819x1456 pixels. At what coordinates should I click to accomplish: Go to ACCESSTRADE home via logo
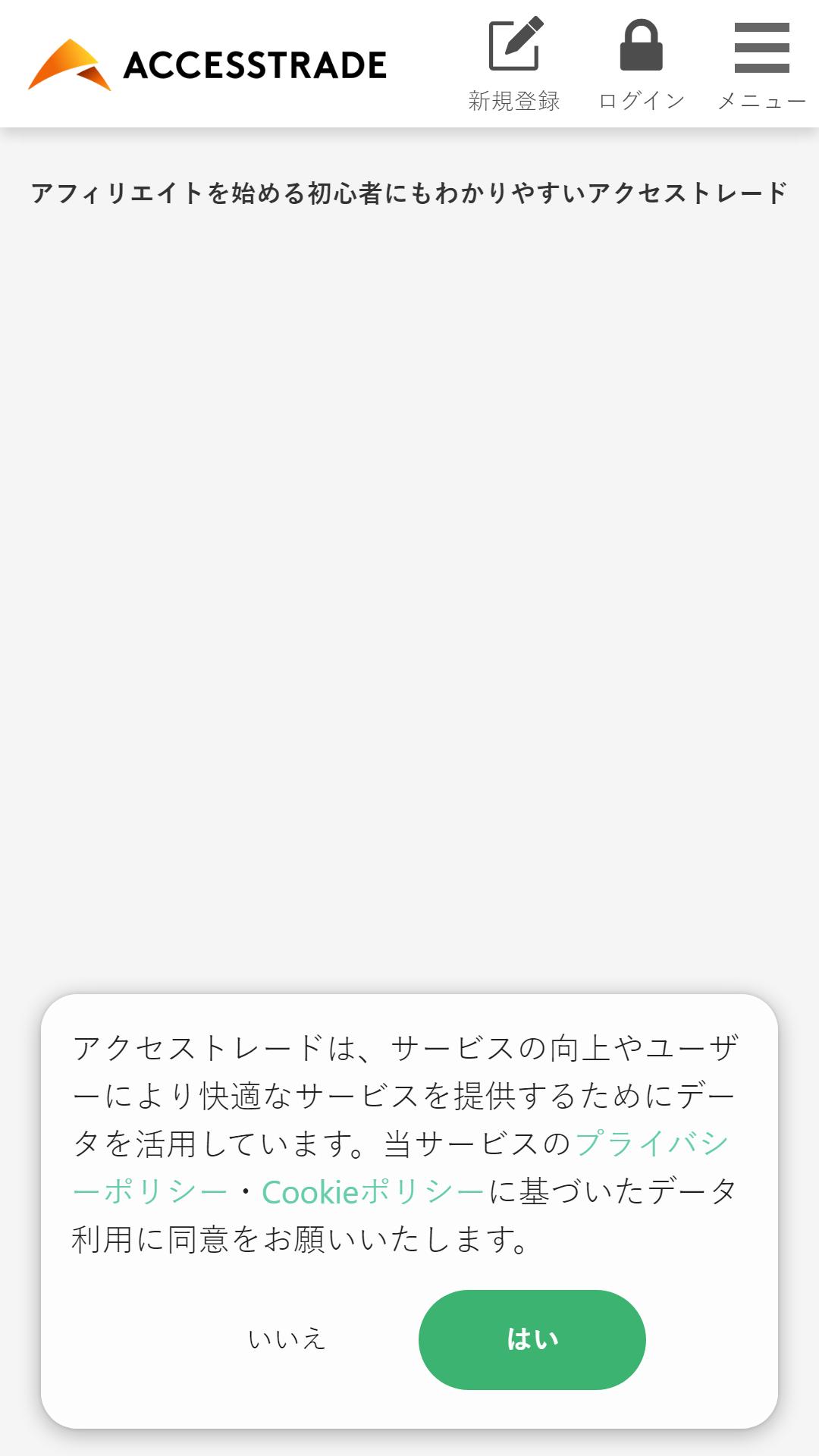pos(207,64)
